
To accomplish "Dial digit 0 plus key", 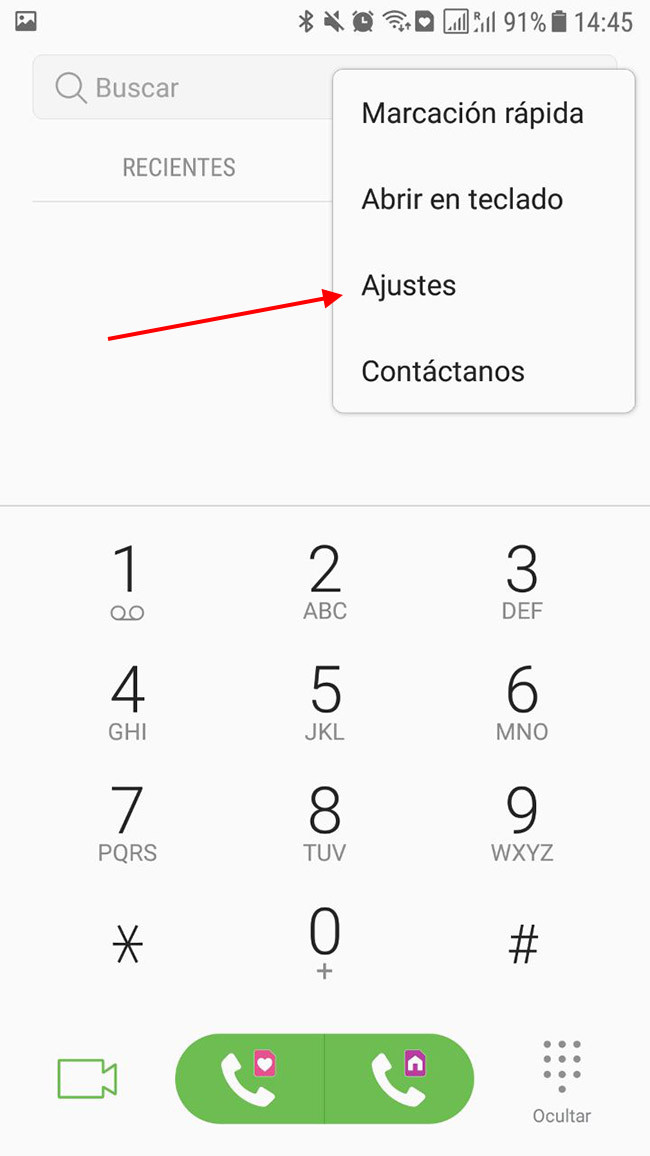I will [325, 944].
